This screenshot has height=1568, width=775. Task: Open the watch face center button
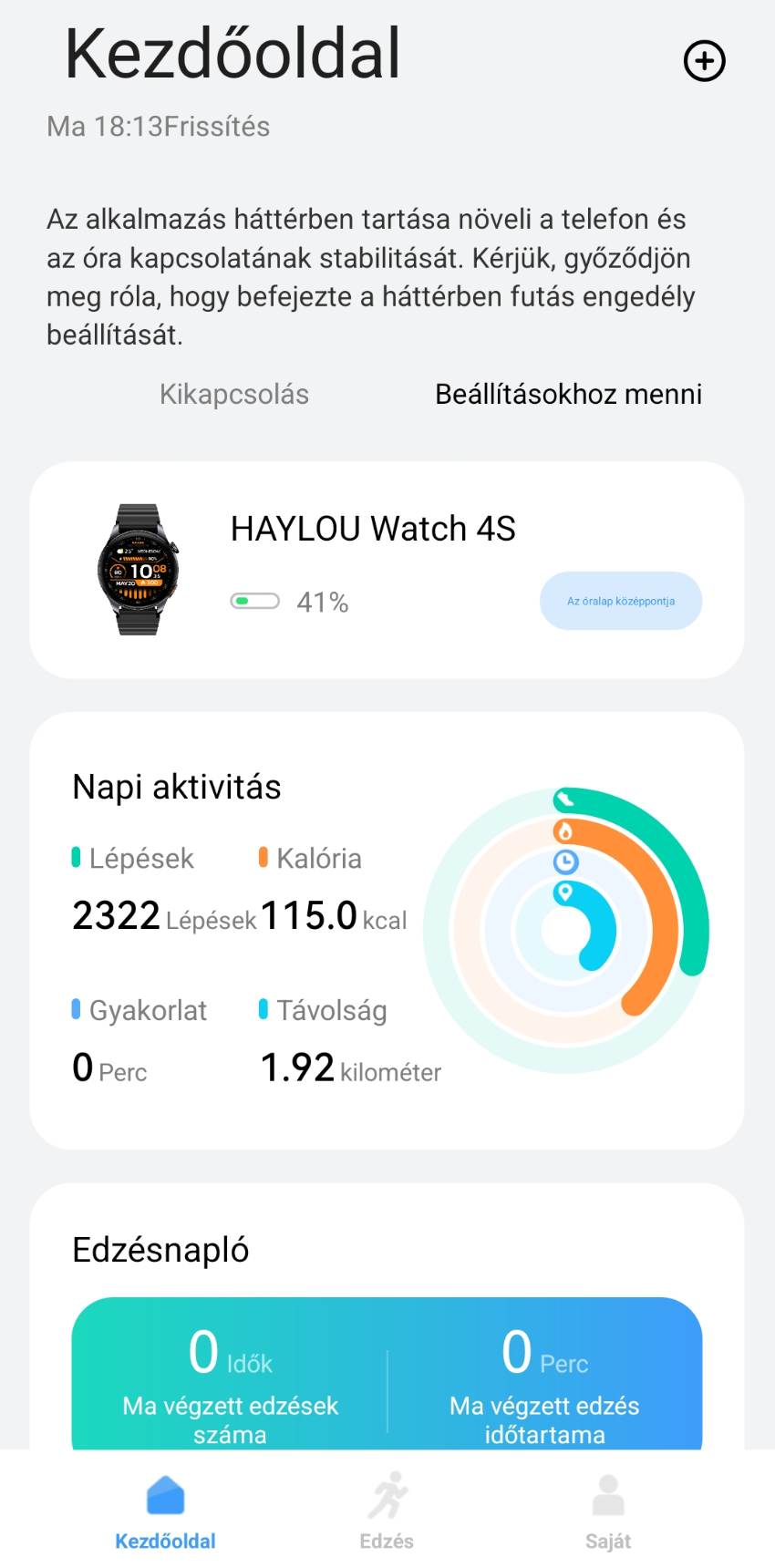pyautogui.click(x=620, y=601)
